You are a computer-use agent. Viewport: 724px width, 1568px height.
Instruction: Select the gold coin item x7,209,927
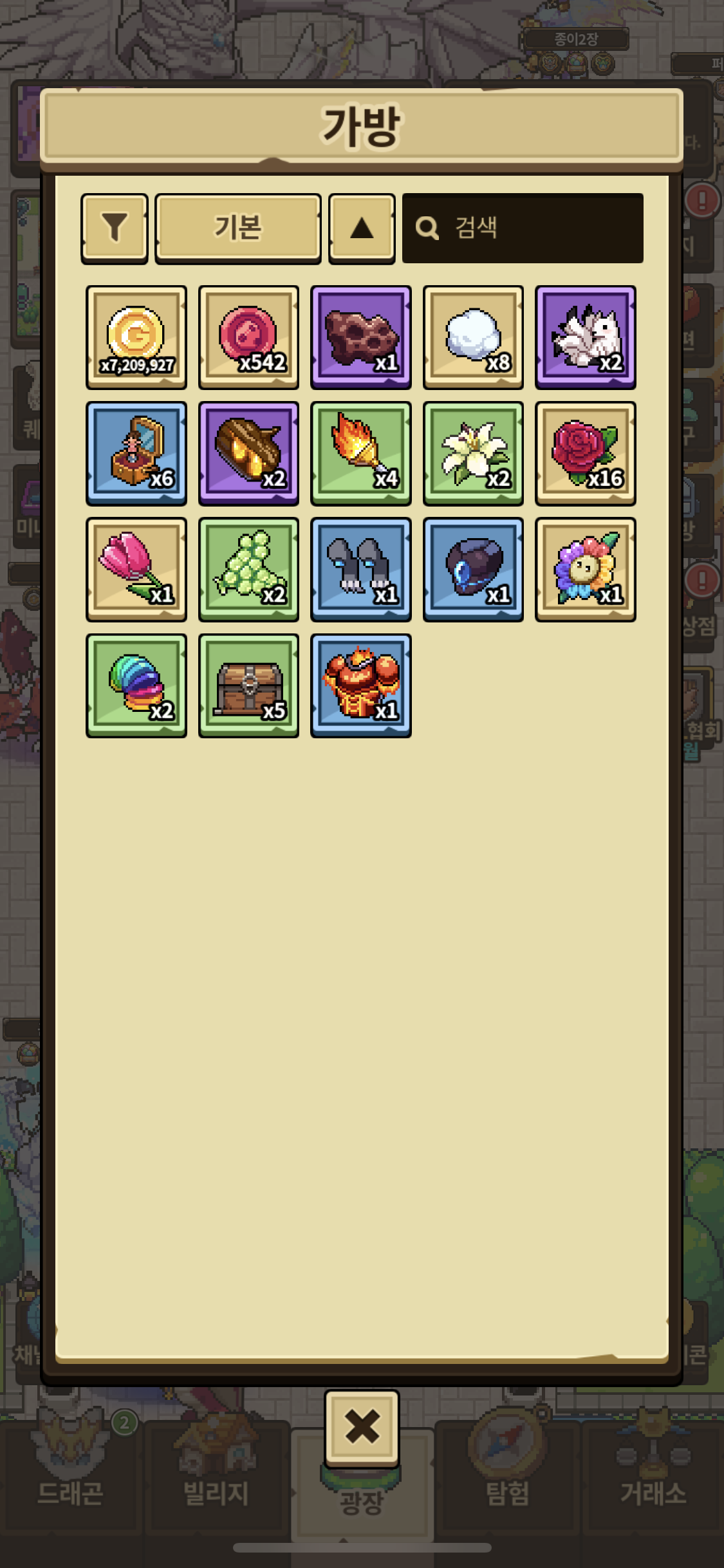tap(136, 337)
